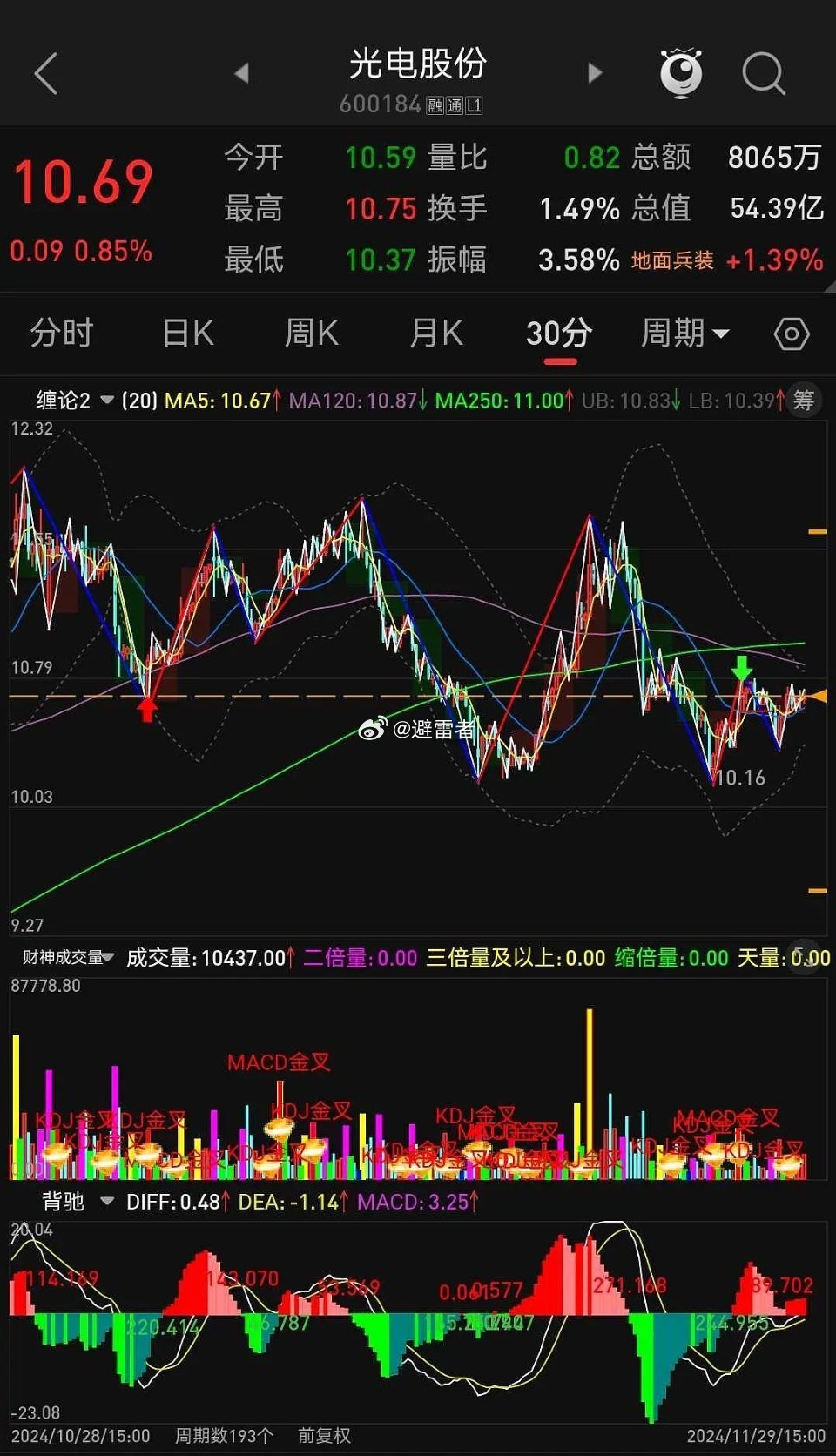Screen dimensions: 836x1456
Task: Open the search magnifier
Action: (764, 73)
